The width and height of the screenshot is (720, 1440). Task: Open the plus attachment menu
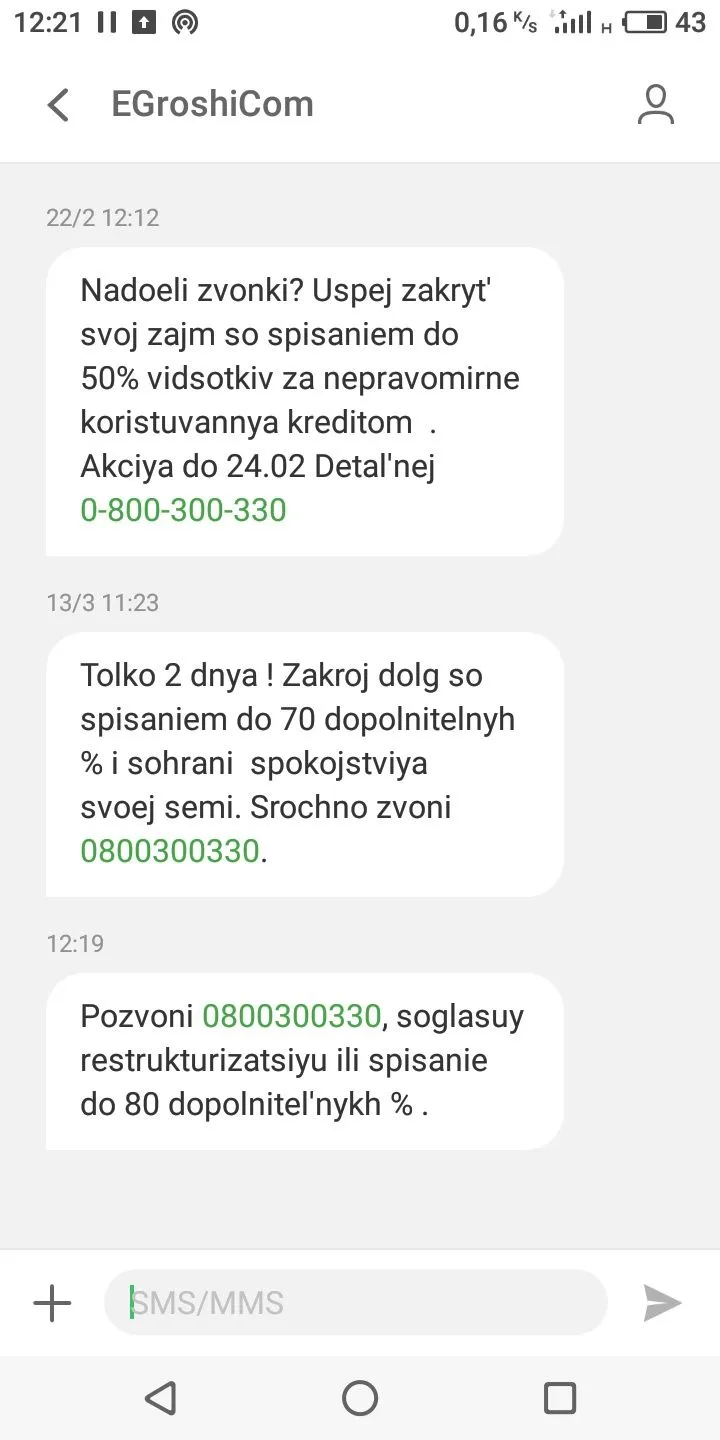coord(52,1303)
